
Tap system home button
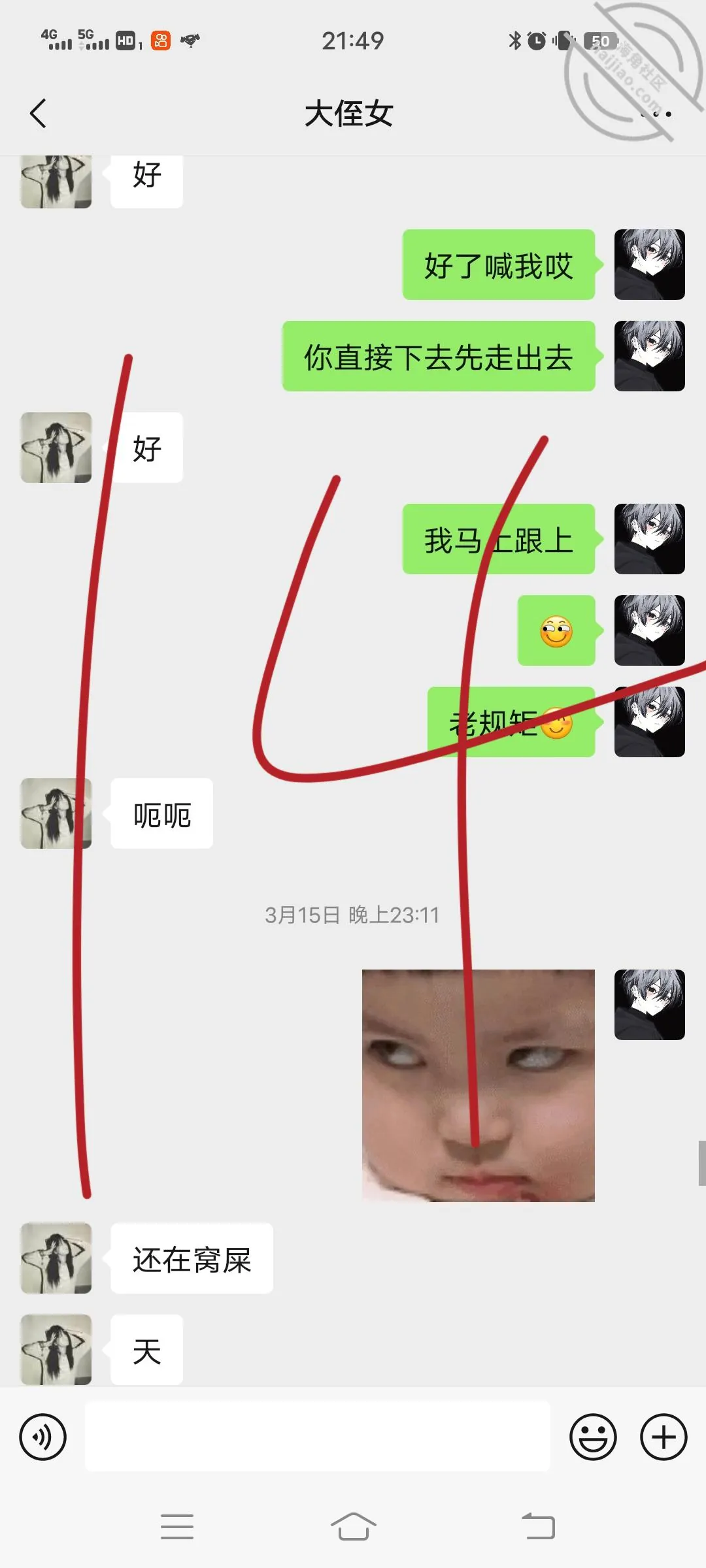pos(353,1527)
